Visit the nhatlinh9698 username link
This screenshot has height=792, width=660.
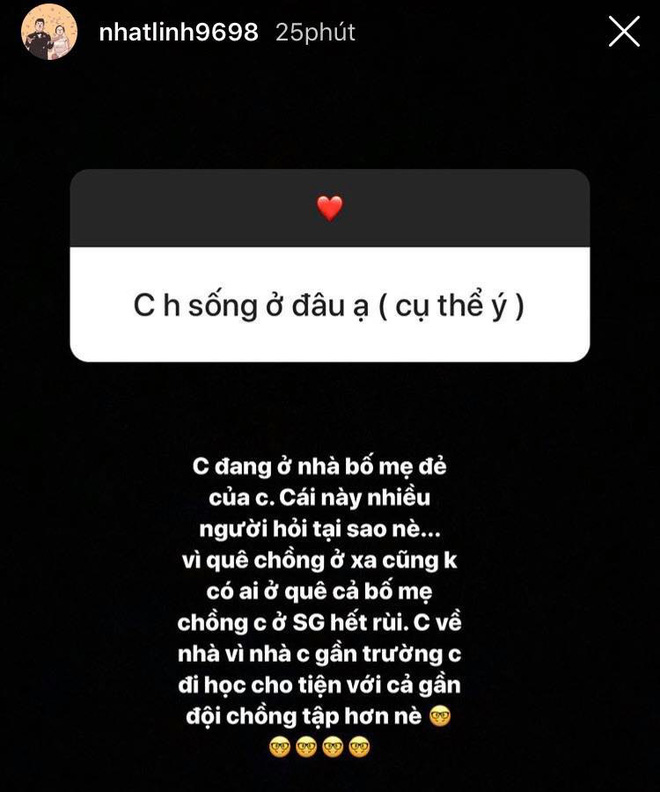pos(179,33)
